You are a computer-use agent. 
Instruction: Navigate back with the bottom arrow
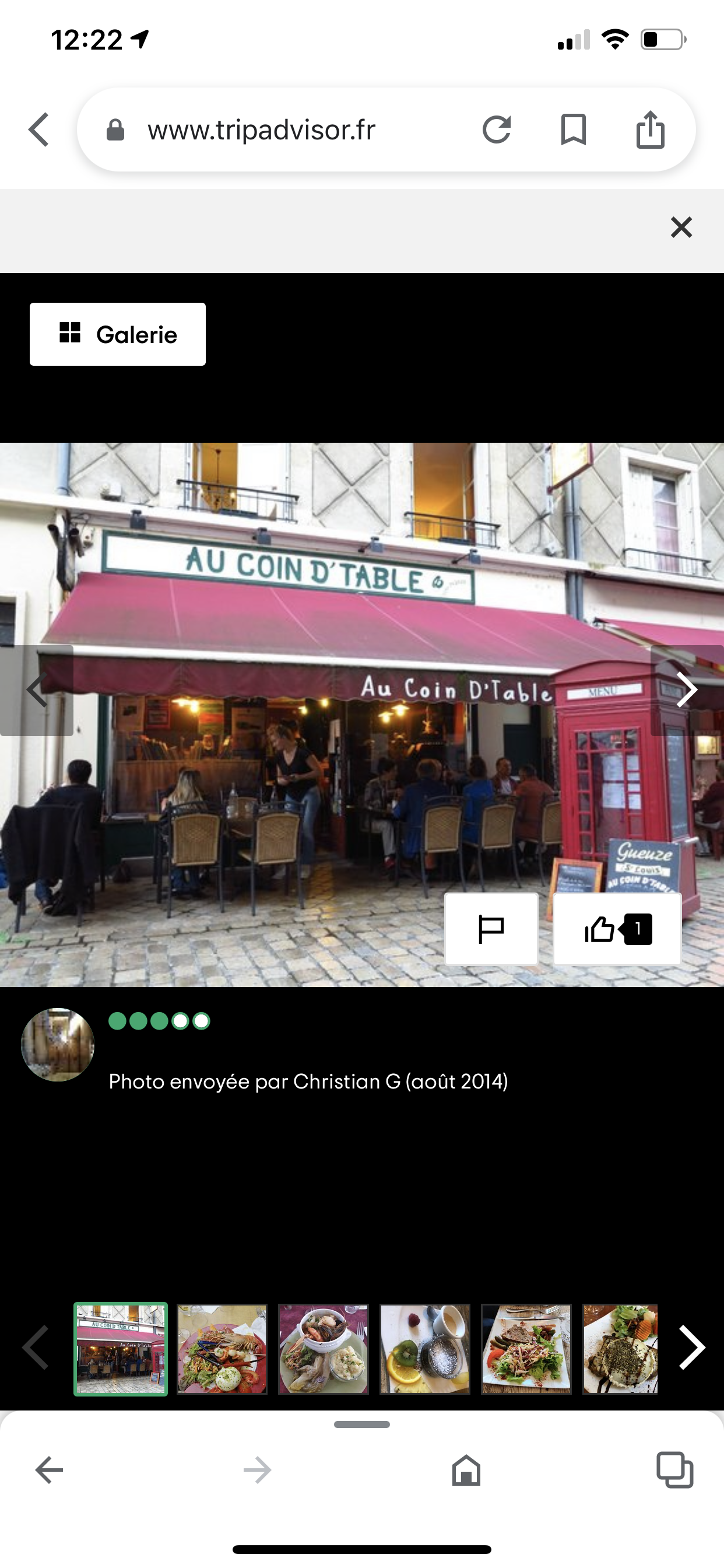50,1471
